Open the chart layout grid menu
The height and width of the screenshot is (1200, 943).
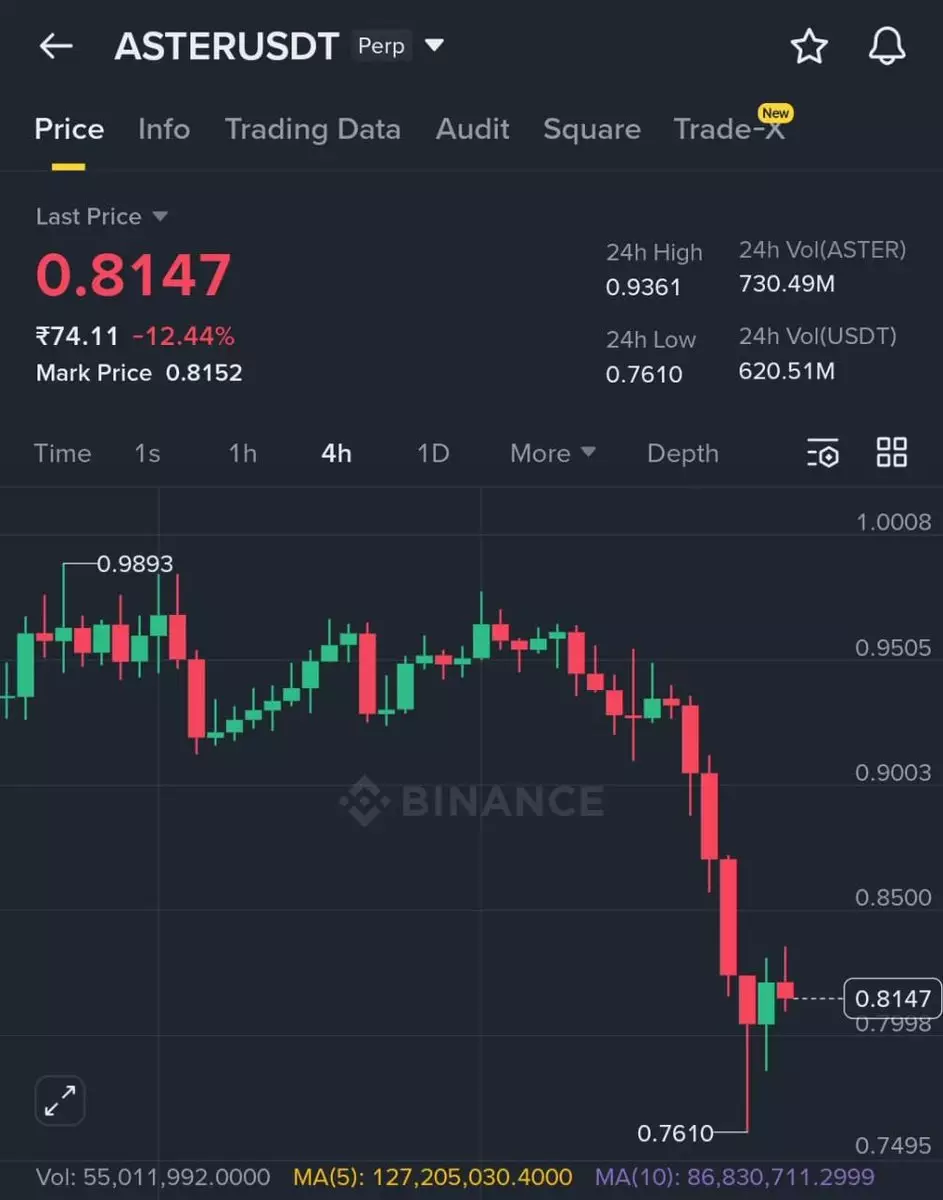[x=891, y=452]
